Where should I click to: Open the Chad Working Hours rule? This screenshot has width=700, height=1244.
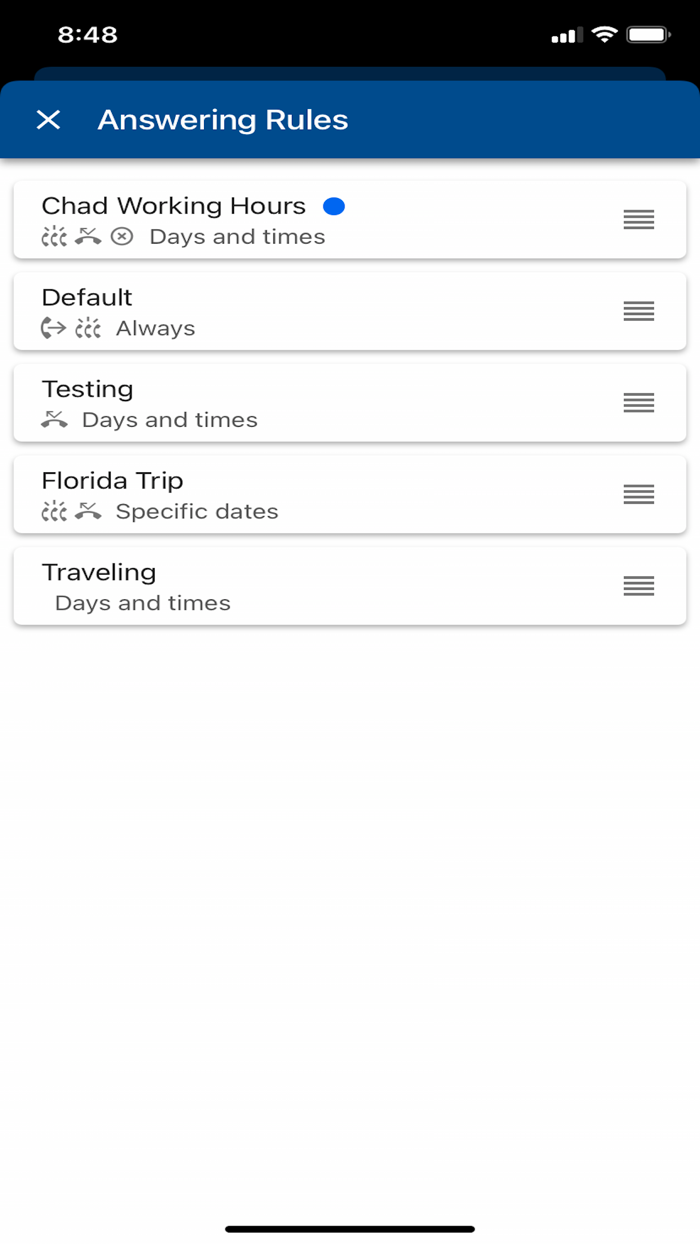click(349, 220)
